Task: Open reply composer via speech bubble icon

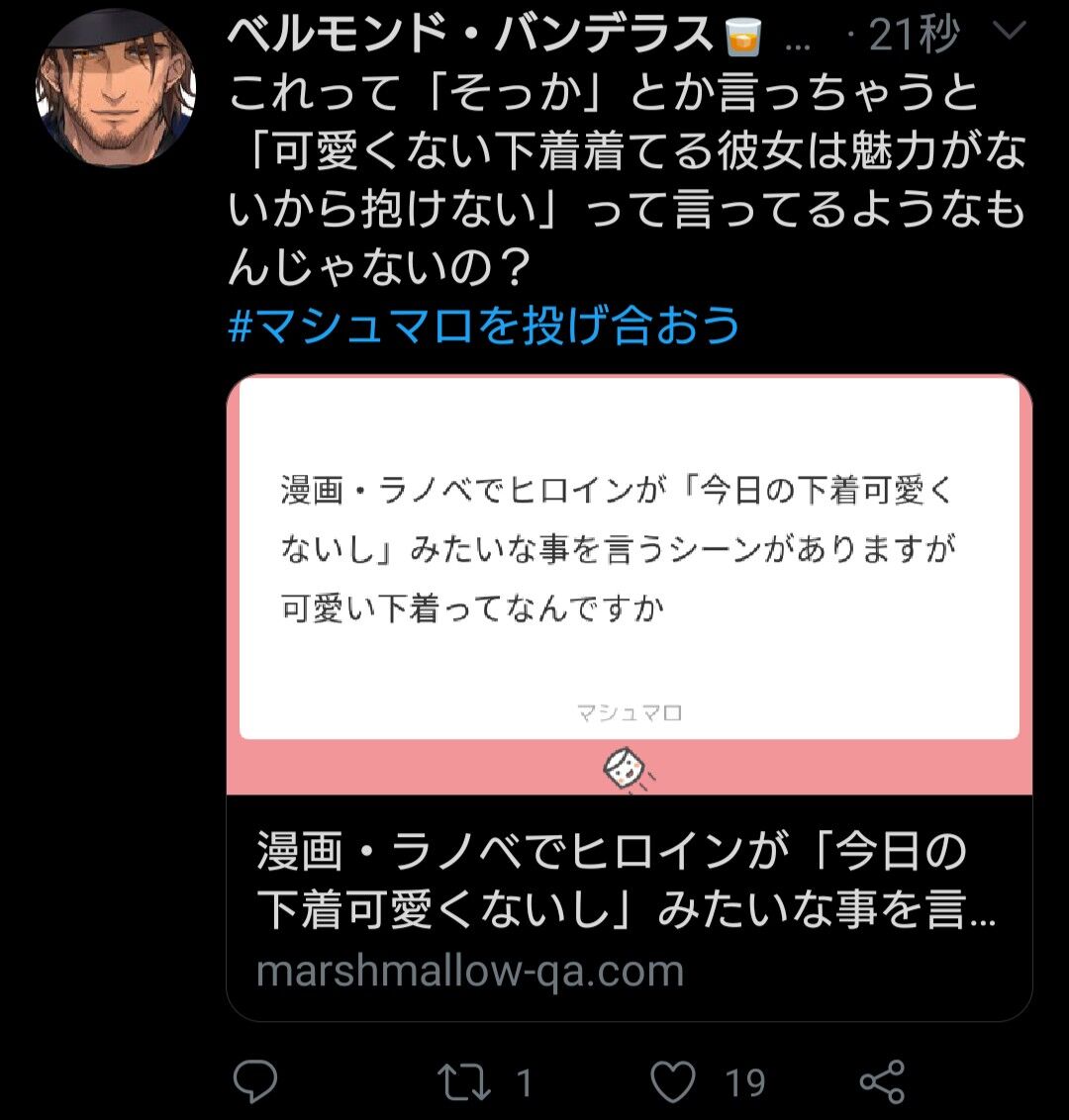Action: click(255, 1083)
